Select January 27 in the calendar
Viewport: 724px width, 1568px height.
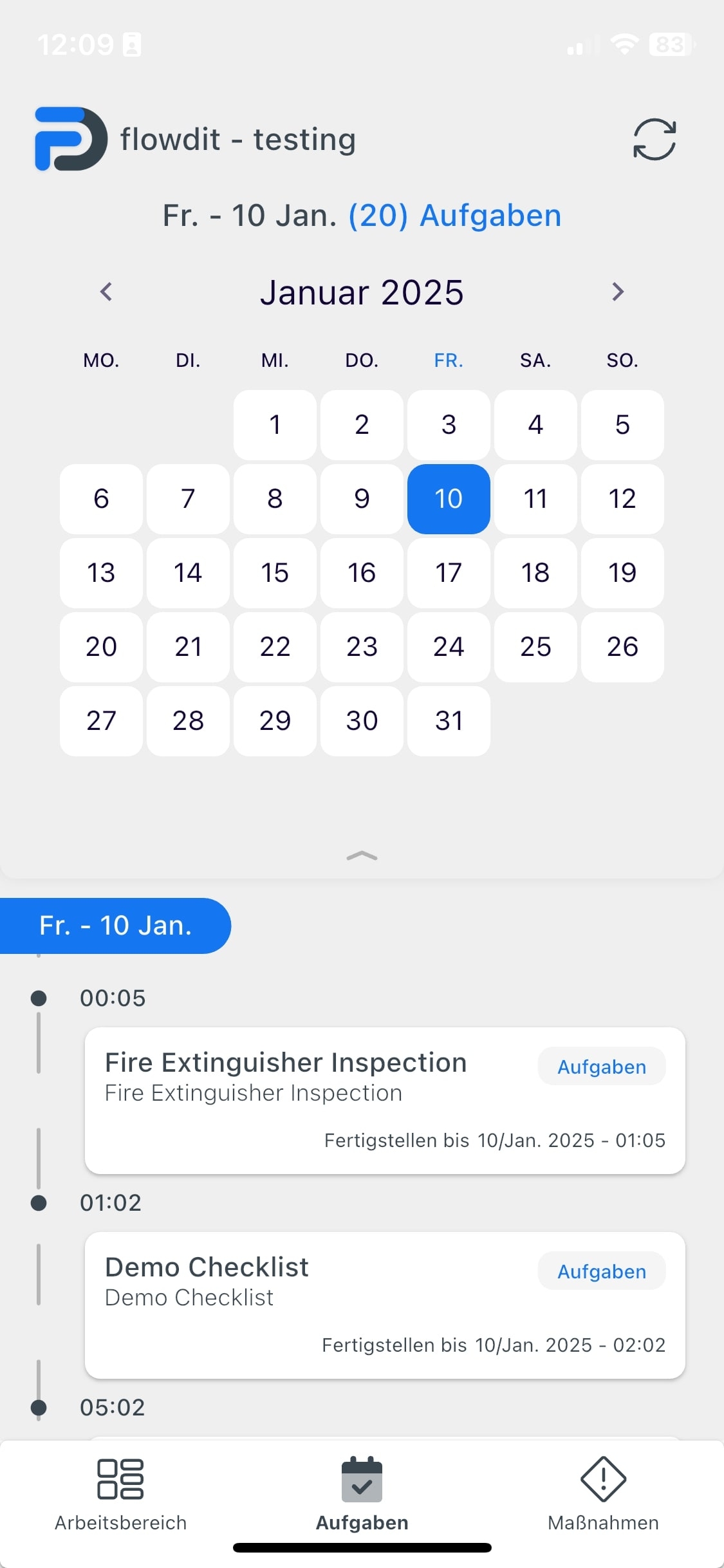tap(101, 721)
